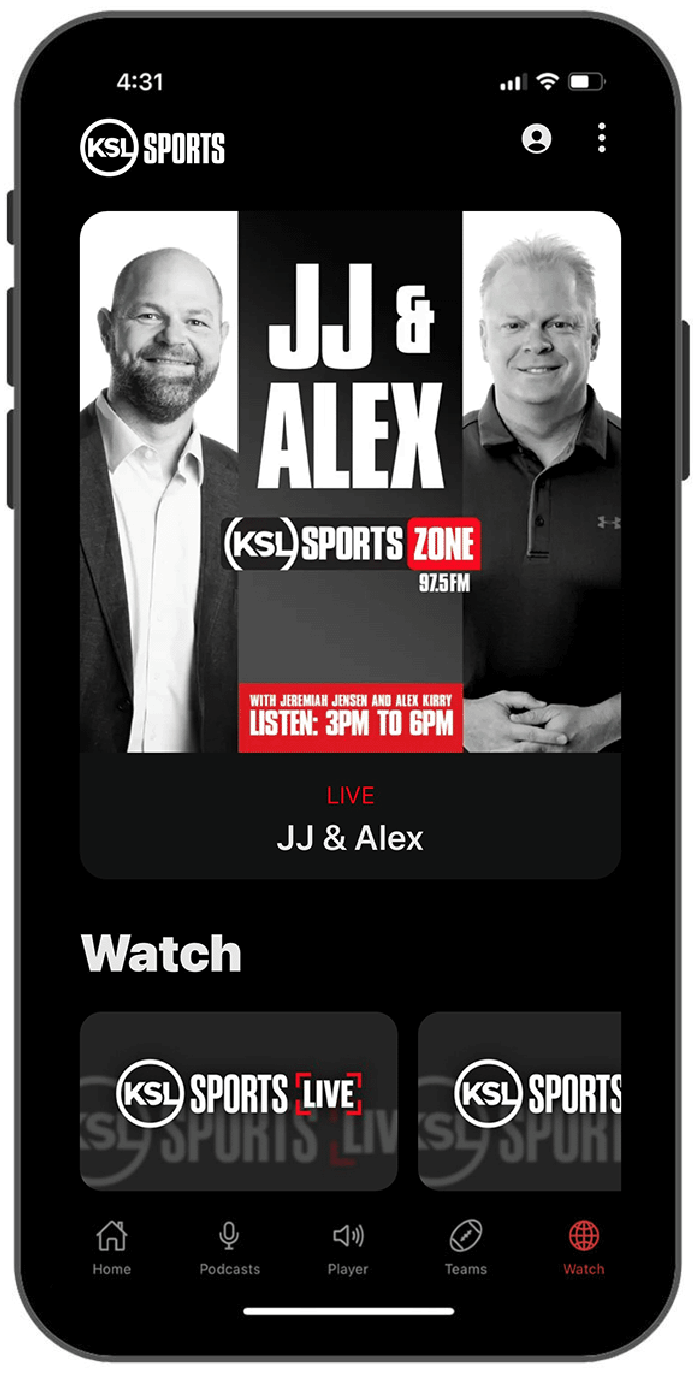Switch to the Podcasts tab
Image resolution: width=700 pixels, height=1374 pixels.
coord(229,1247)
